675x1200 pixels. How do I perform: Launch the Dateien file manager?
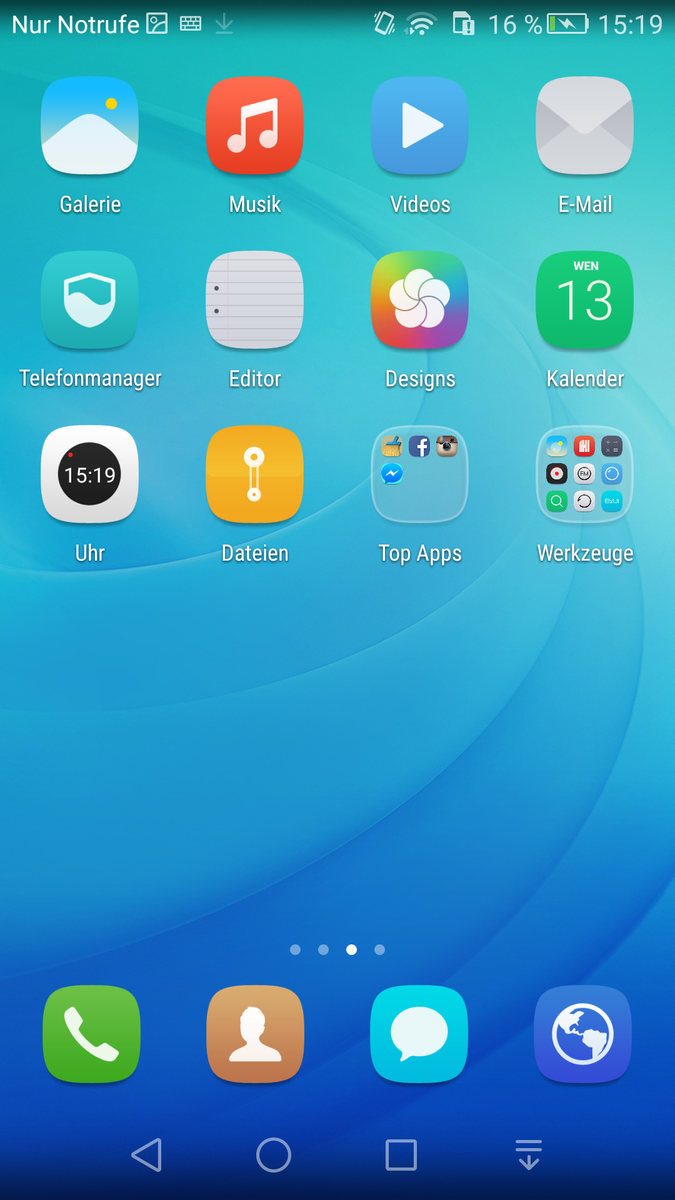(x=255, y=475)
